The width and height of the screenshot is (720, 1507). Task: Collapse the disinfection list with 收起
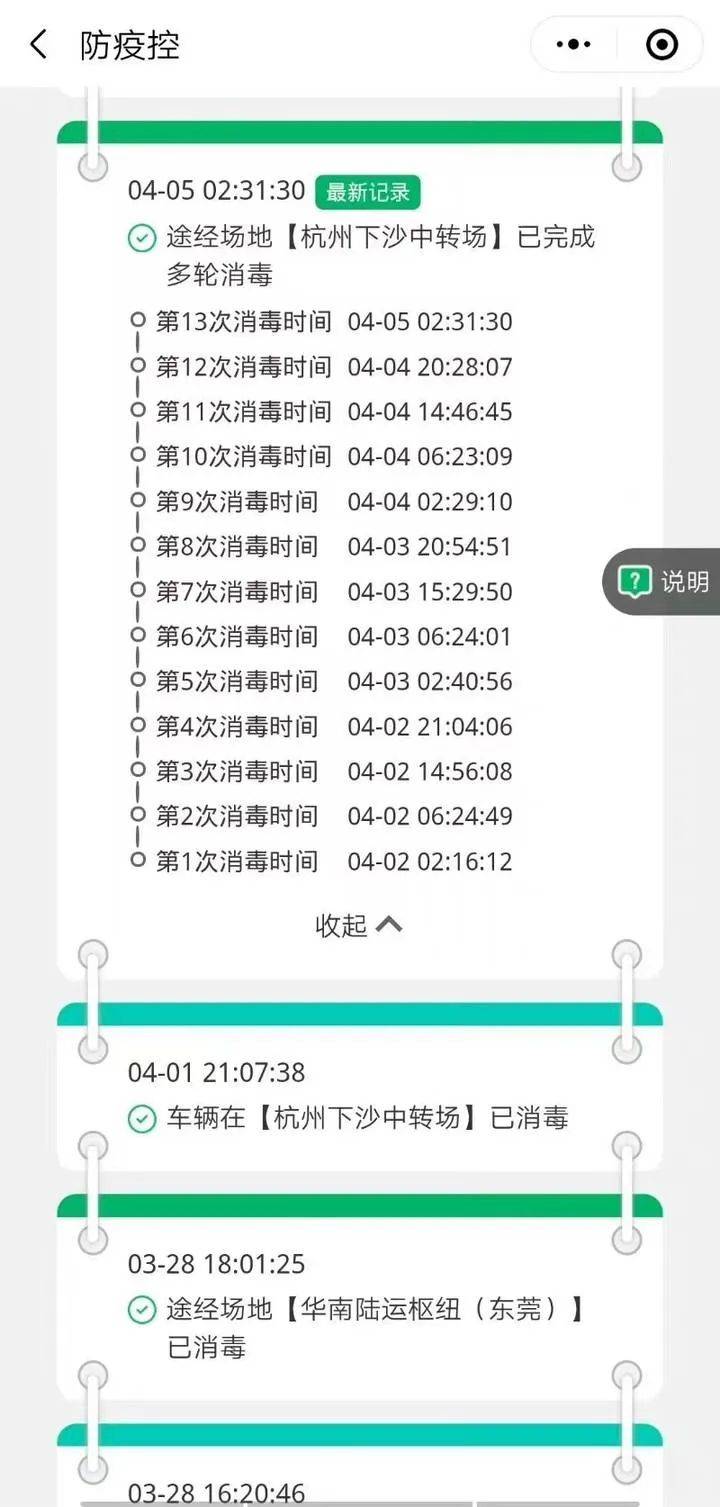(x=359, y=926)
